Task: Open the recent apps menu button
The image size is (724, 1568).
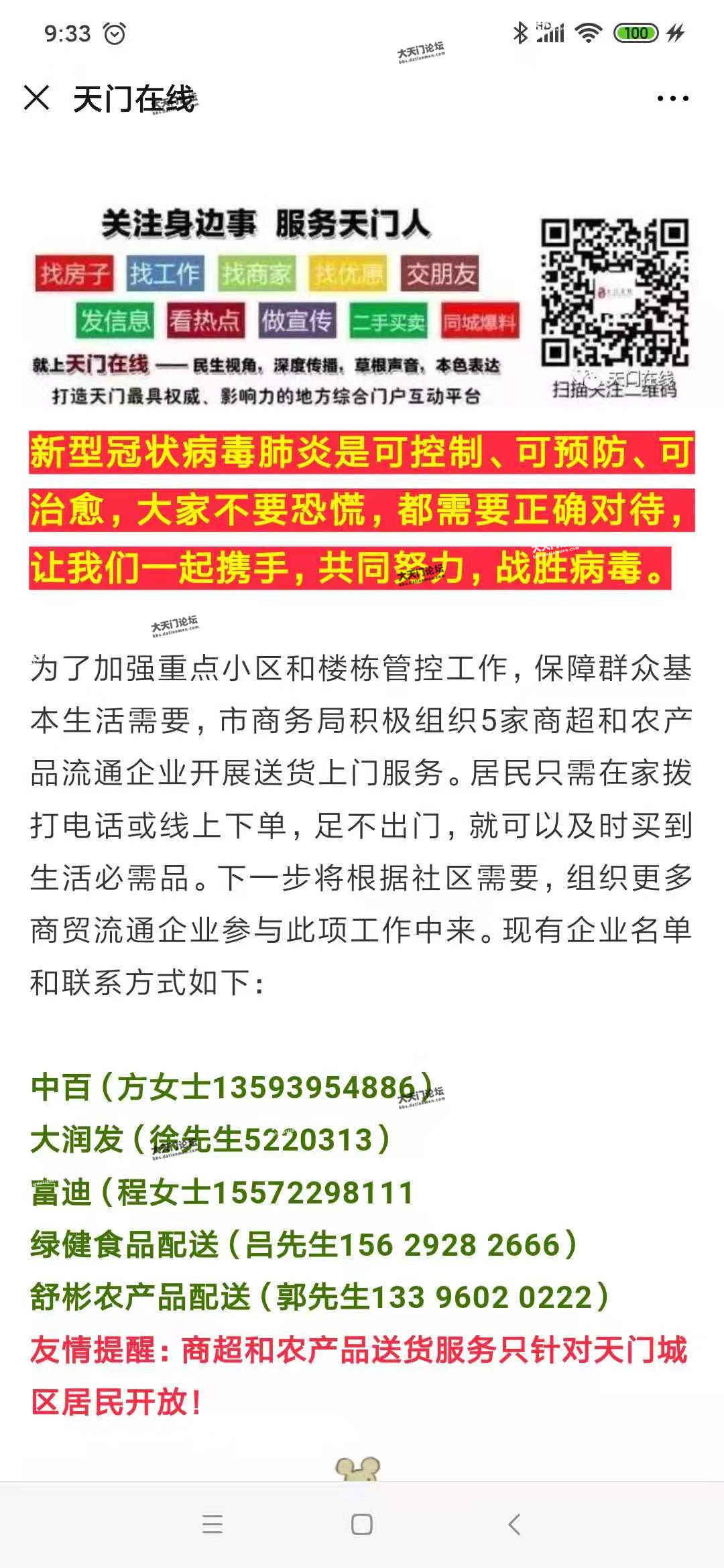Action: pos(213,1524)
